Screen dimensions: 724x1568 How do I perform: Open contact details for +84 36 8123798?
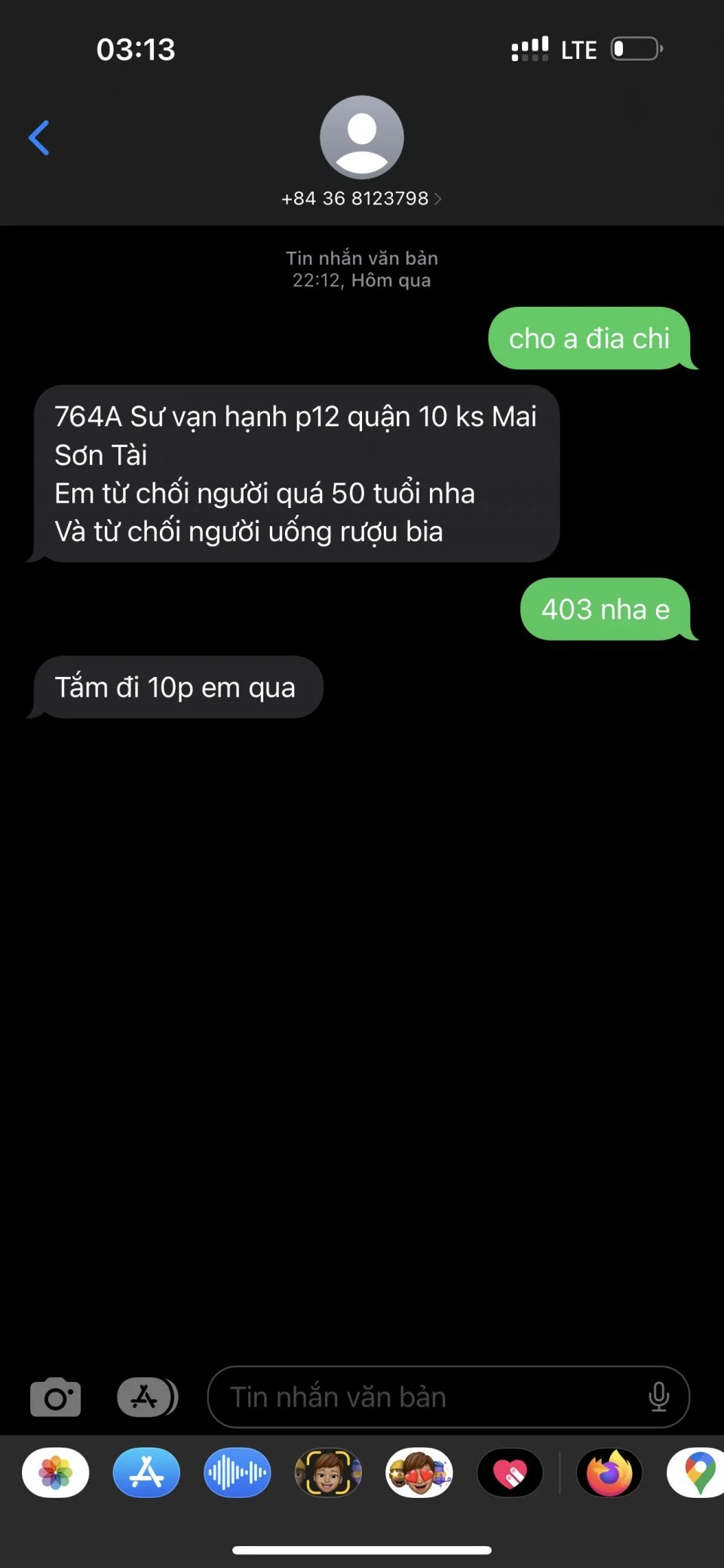point(361,198)
